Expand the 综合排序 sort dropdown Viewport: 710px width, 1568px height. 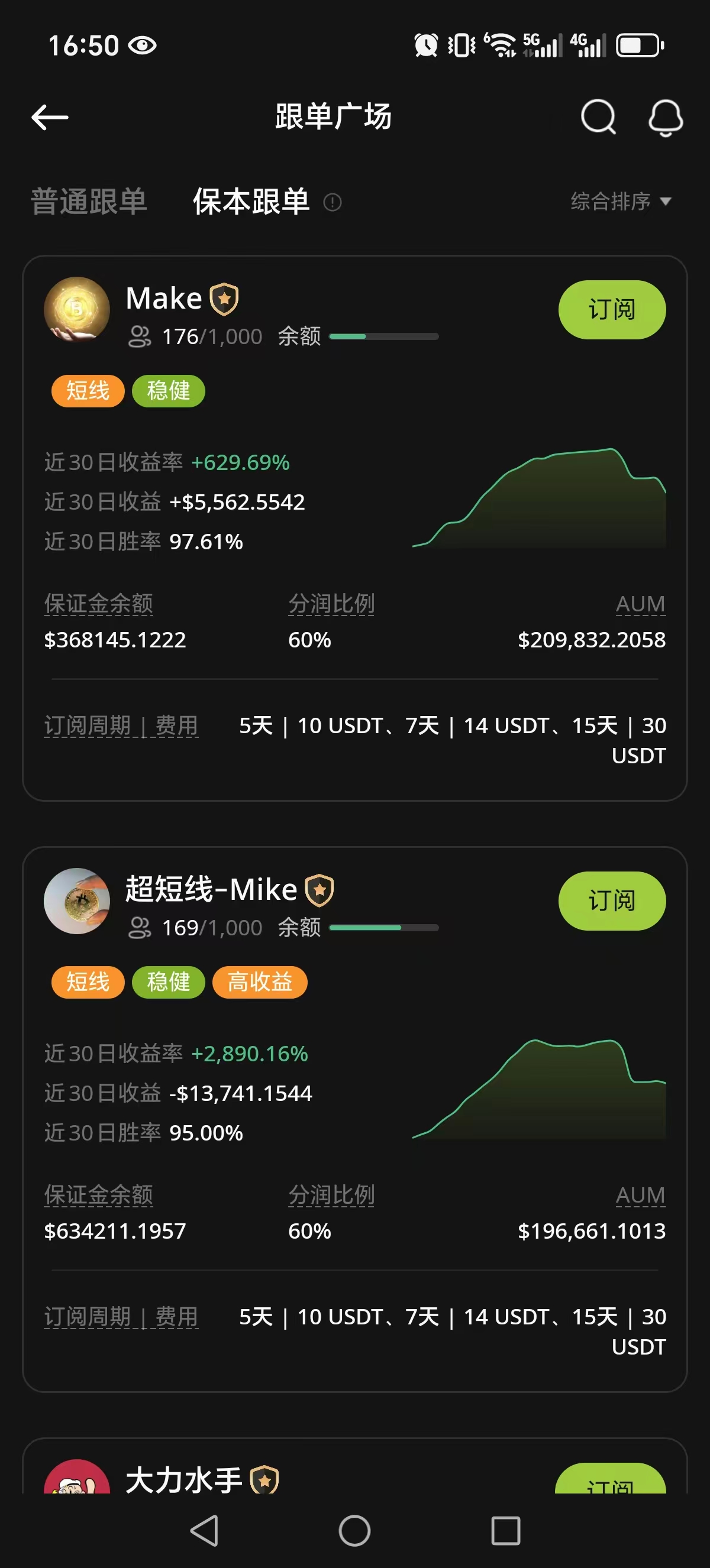pyautogui.click(x=620, y=202)
